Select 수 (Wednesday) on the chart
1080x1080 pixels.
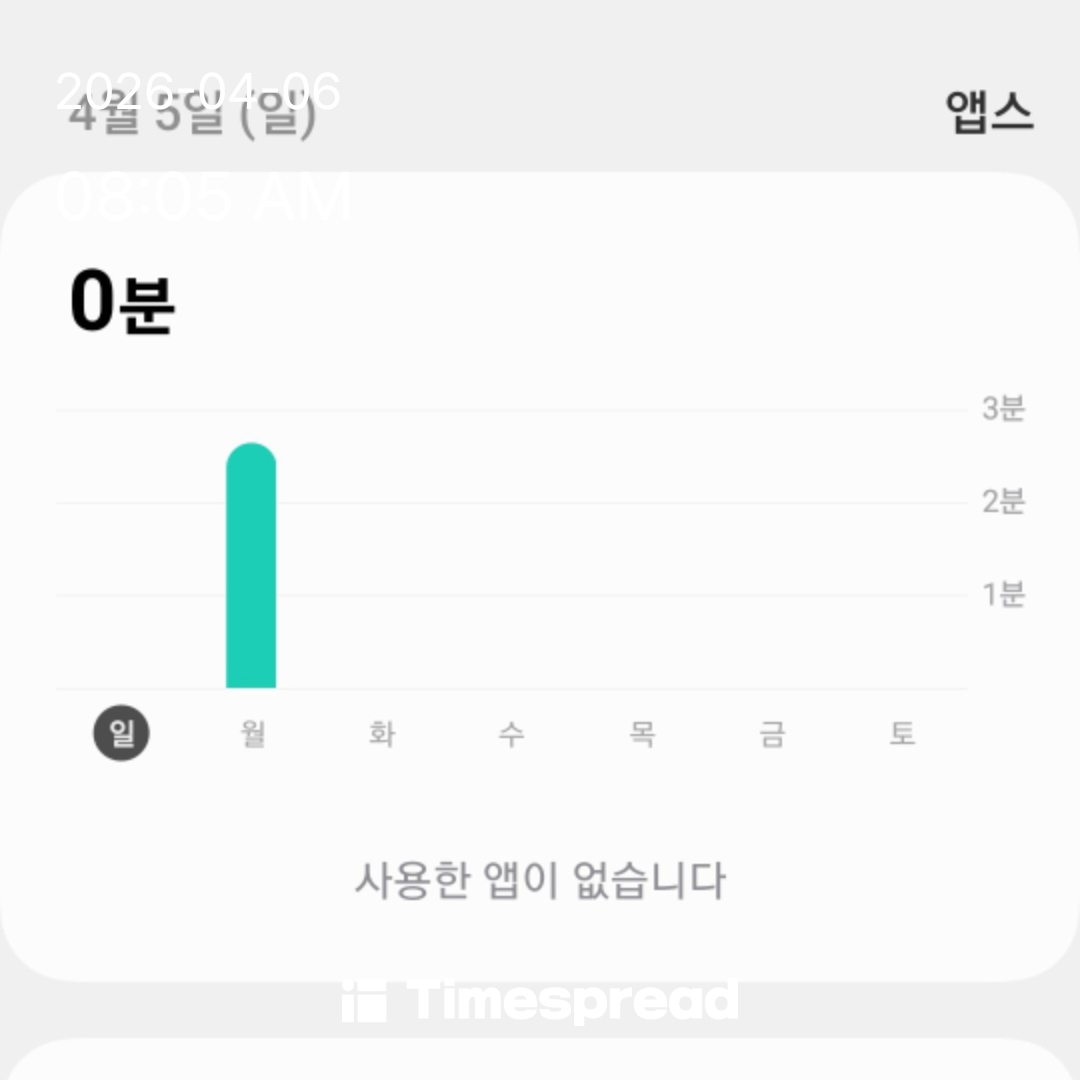(511, 734)
